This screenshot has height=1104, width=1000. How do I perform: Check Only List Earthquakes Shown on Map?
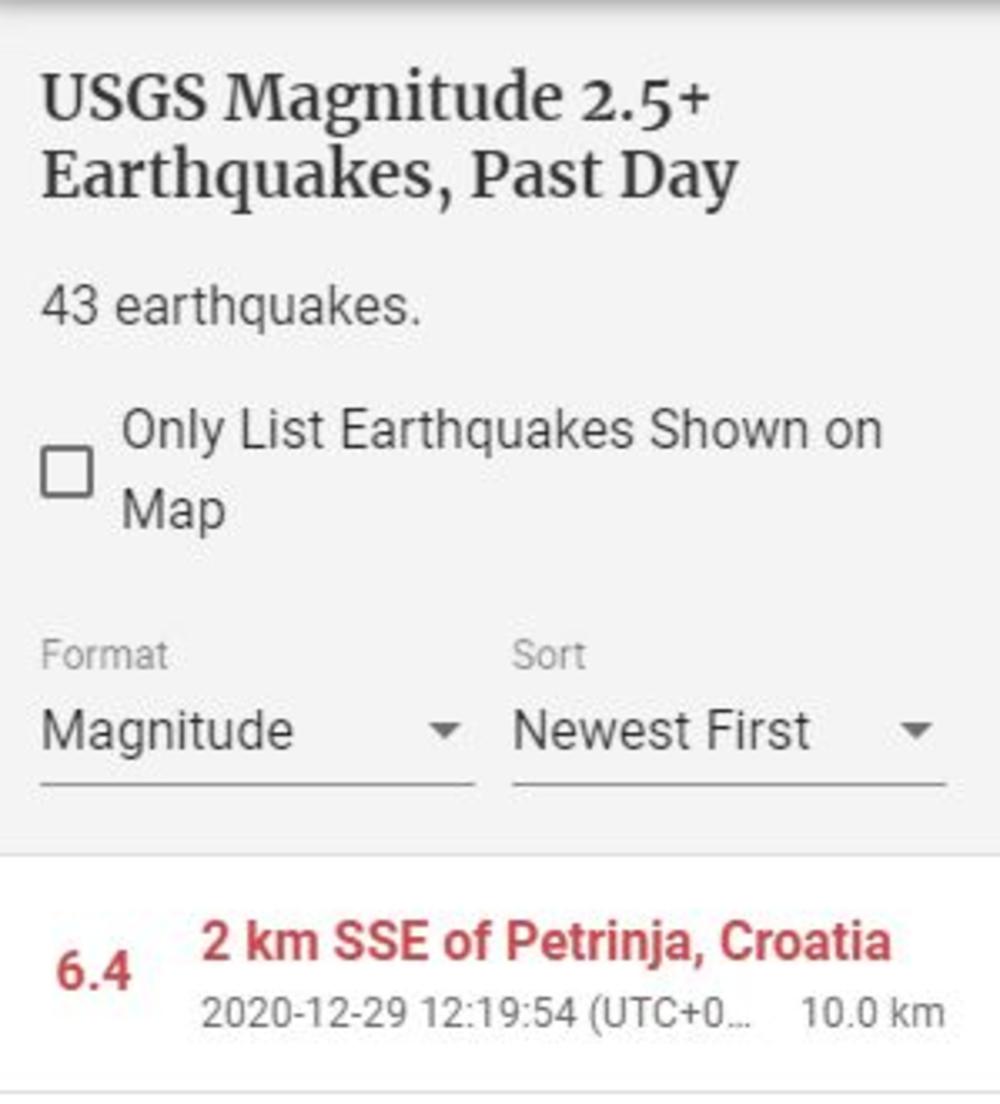(67, 472)
